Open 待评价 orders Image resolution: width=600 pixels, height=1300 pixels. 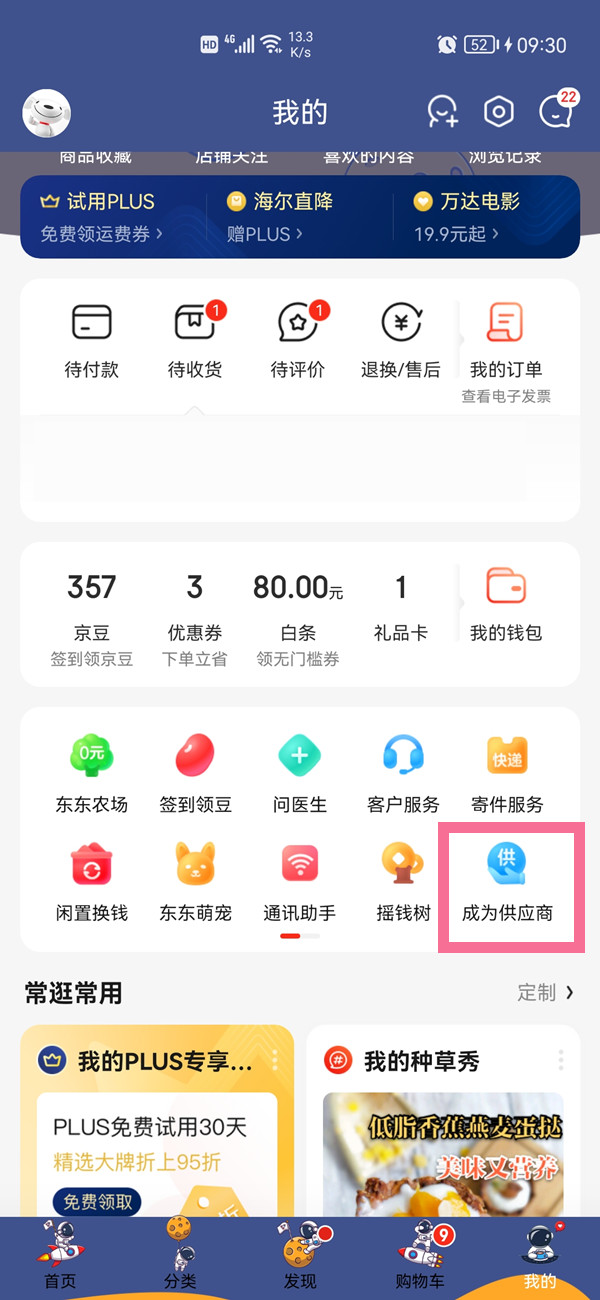click(x=298, y=341)
